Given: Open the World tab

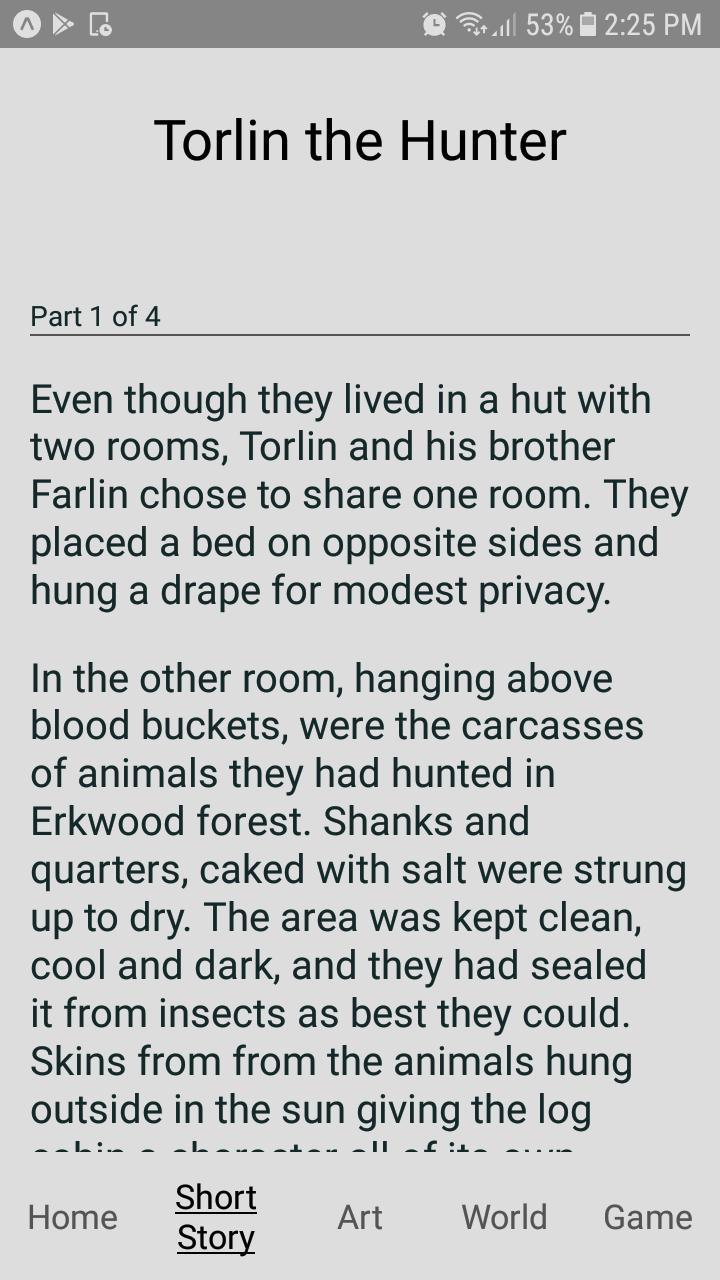Looking at the screenshot, I should click(504, 1217).
